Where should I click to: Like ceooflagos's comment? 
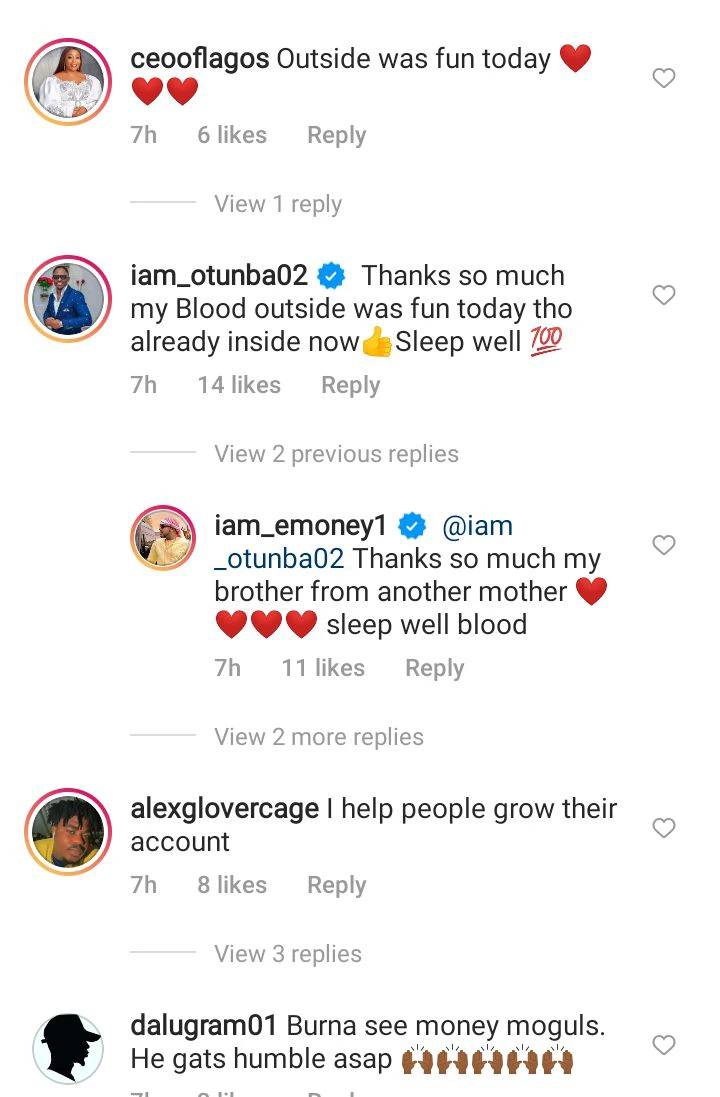(664, 78)
